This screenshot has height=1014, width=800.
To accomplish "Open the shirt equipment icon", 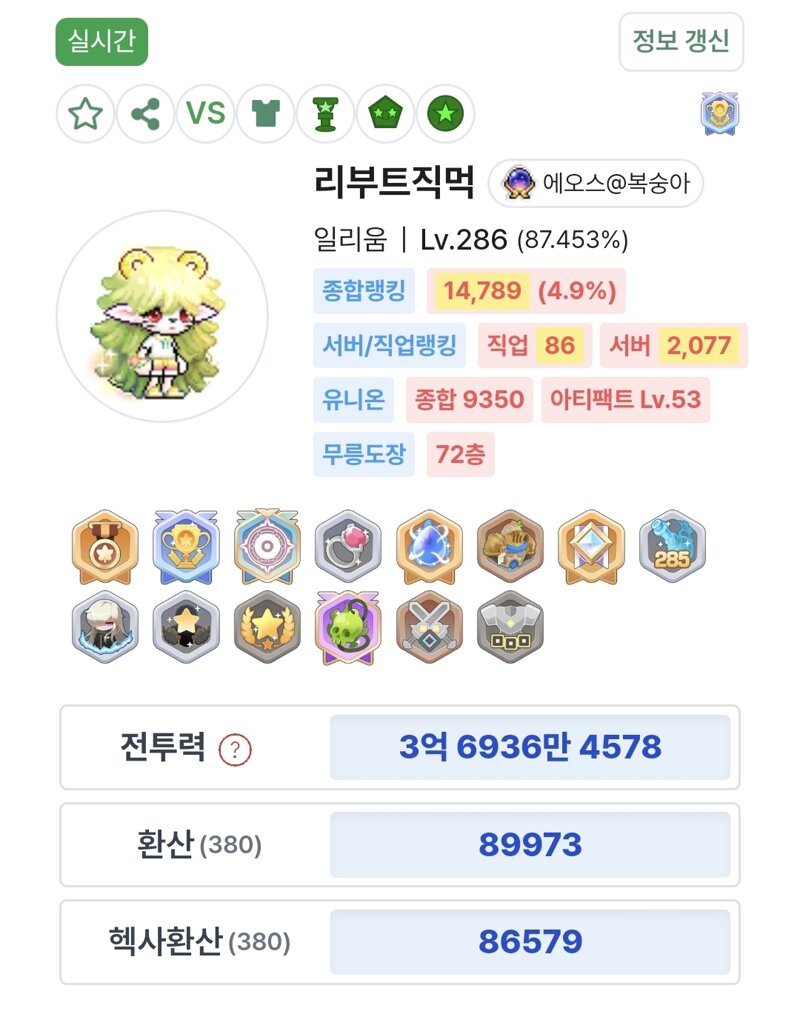I will [266, 114].
